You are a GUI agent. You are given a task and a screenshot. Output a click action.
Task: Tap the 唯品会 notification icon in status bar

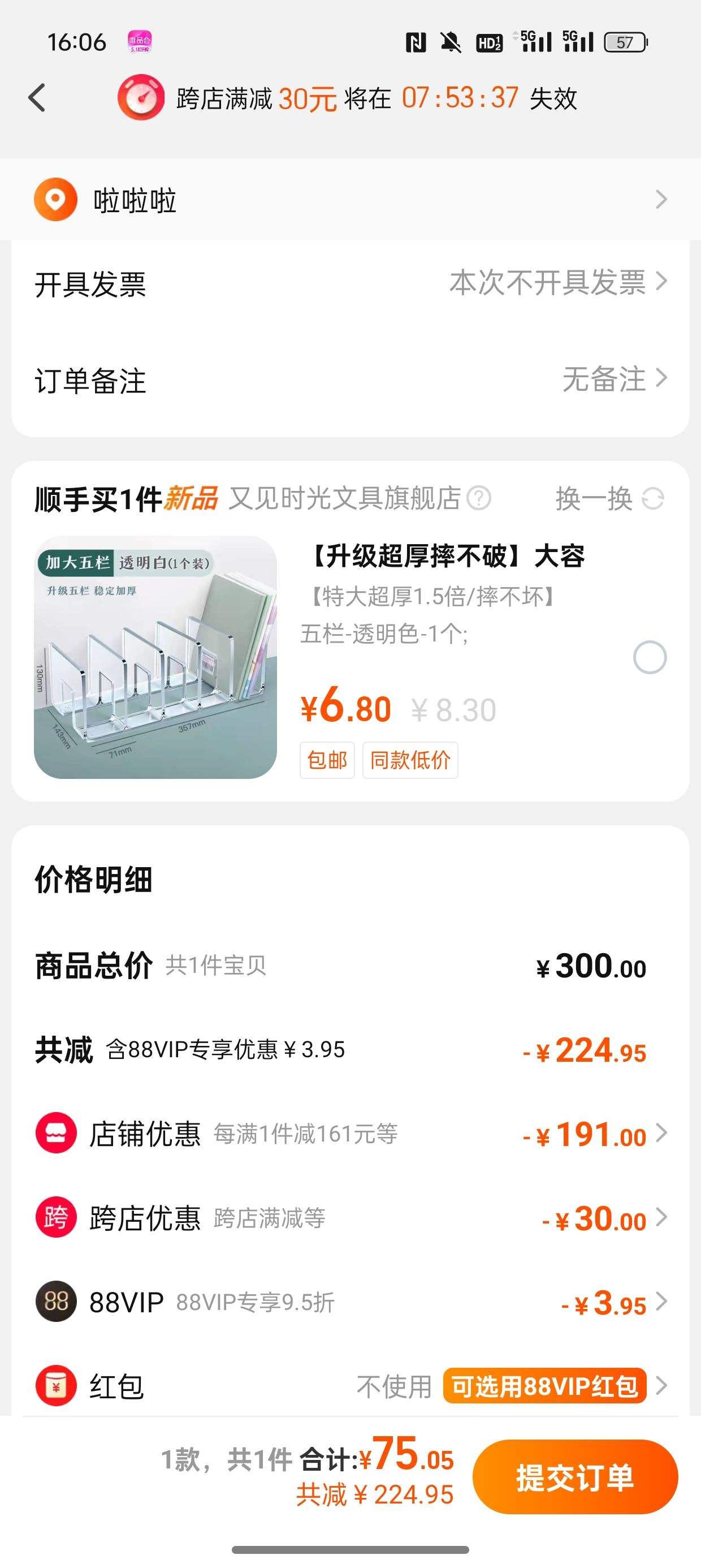[x=141, y=41]
